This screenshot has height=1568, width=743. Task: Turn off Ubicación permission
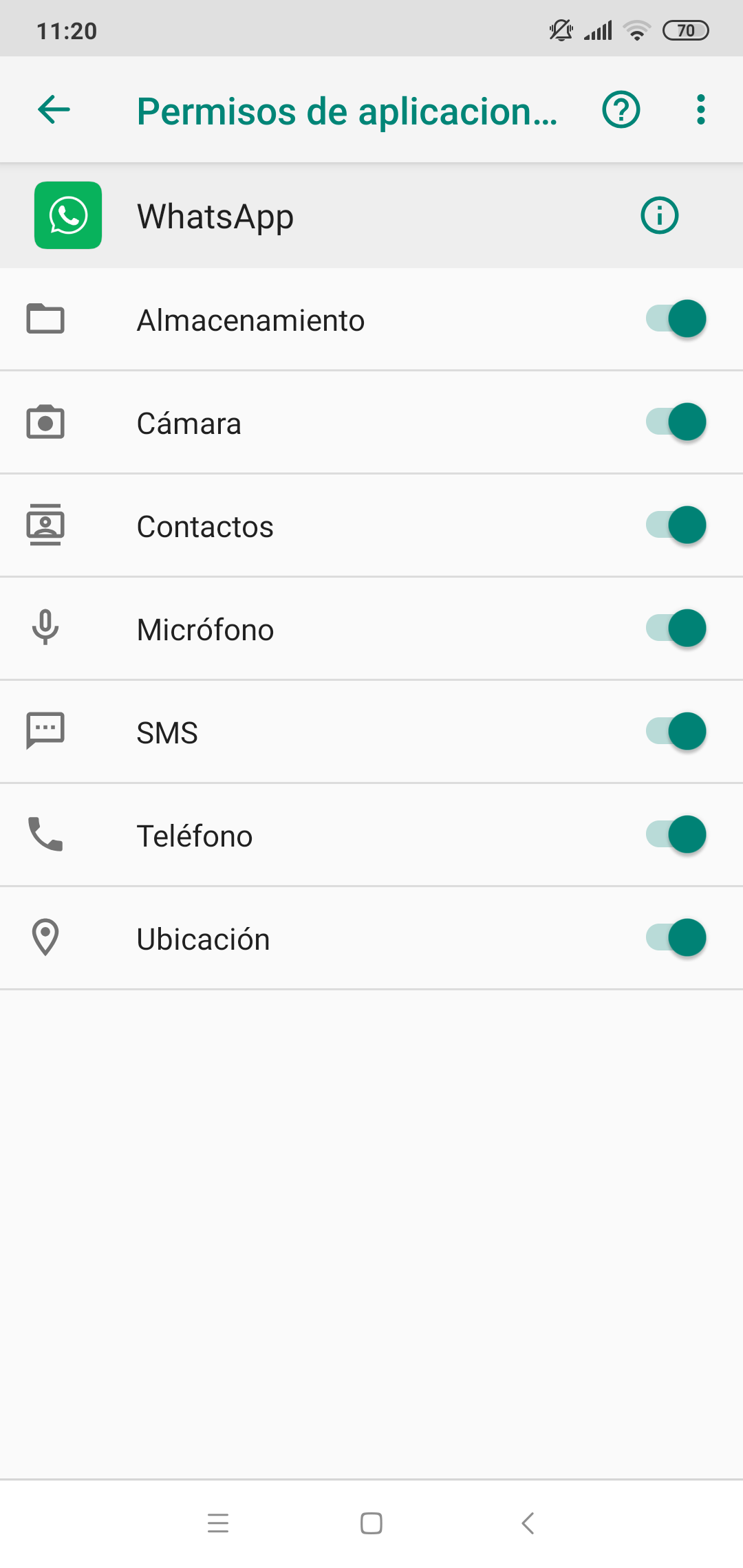coord(676,938)
